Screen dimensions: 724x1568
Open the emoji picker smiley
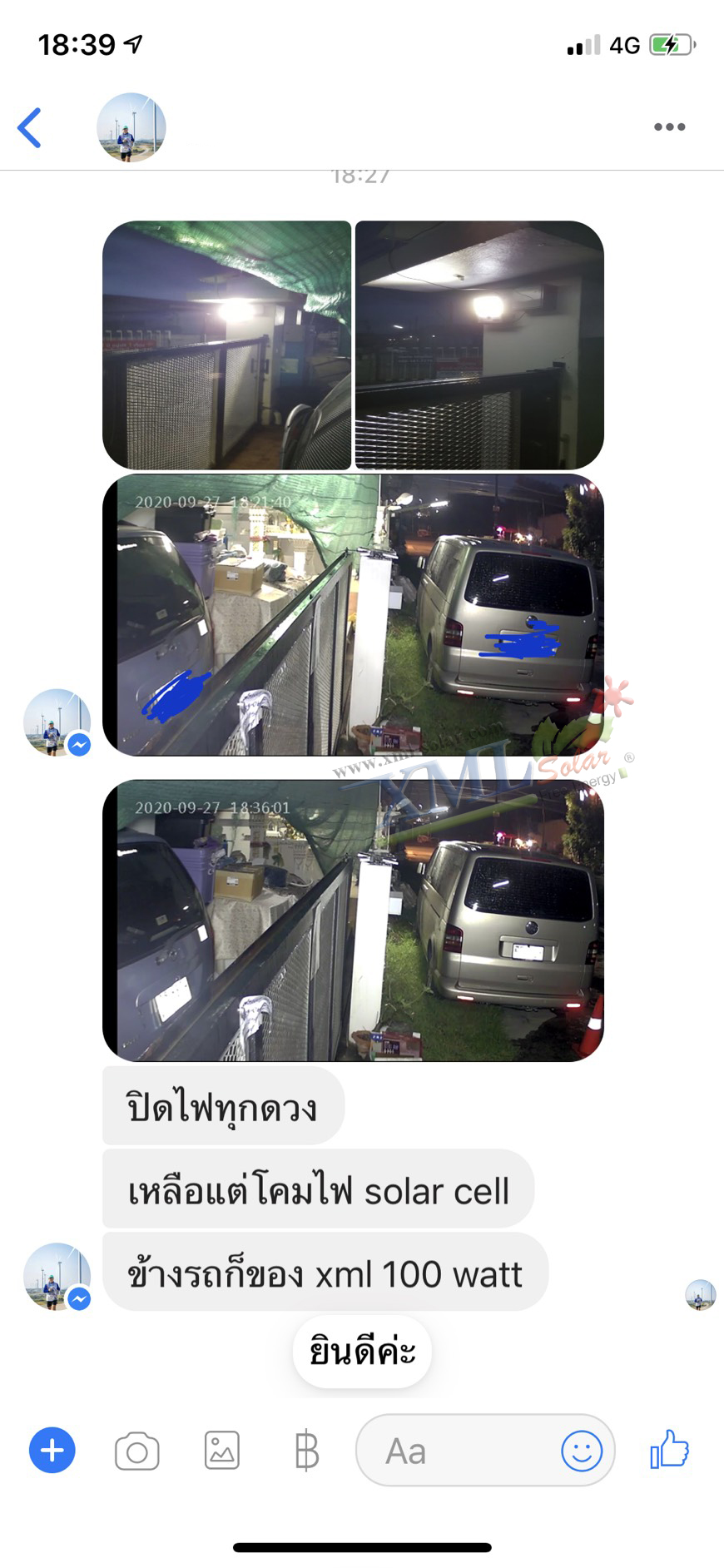pyautogui.click(x=582, y=1451)
